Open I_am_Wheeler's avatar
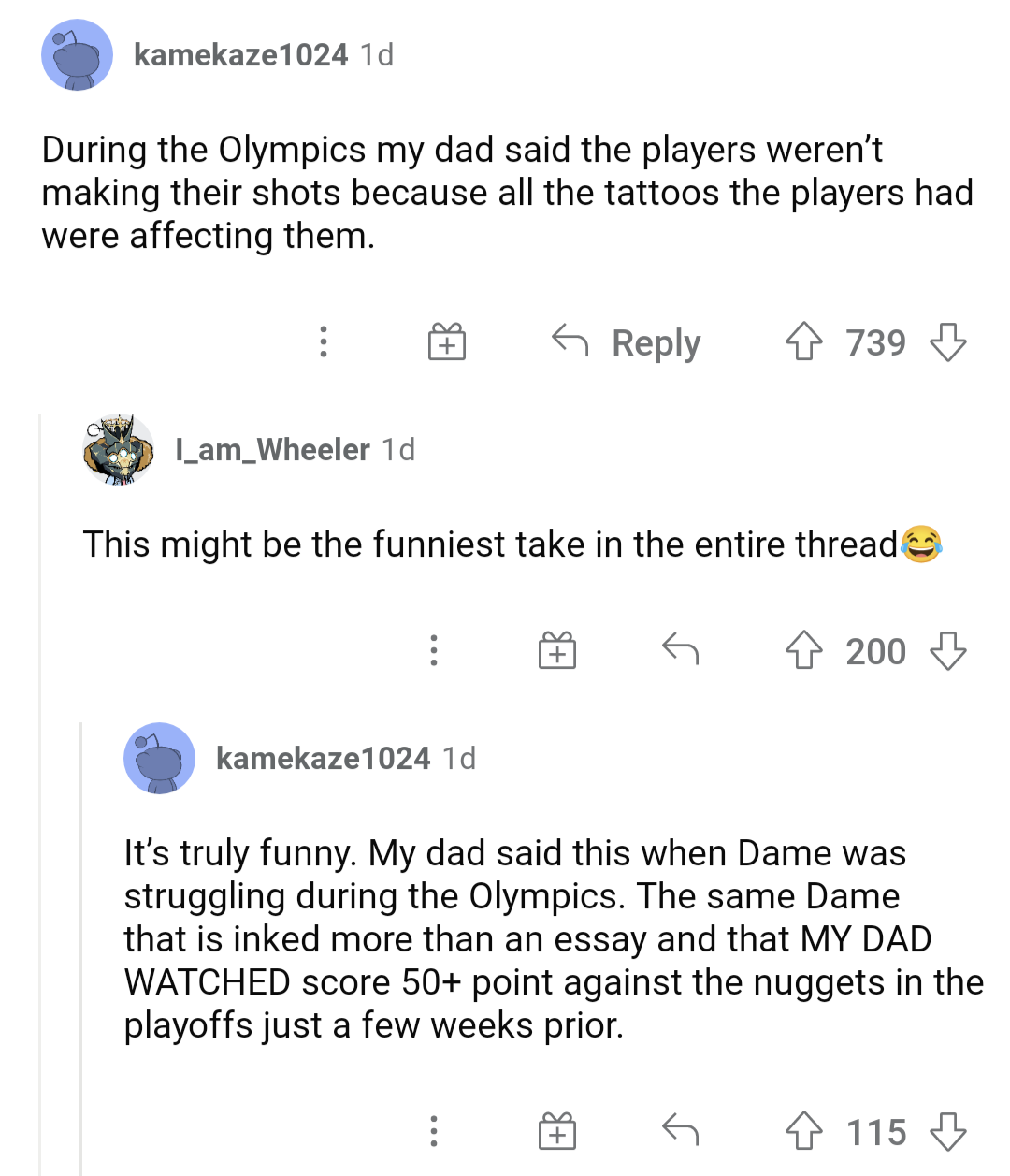 pyautogui.click(x=117, y=450)
